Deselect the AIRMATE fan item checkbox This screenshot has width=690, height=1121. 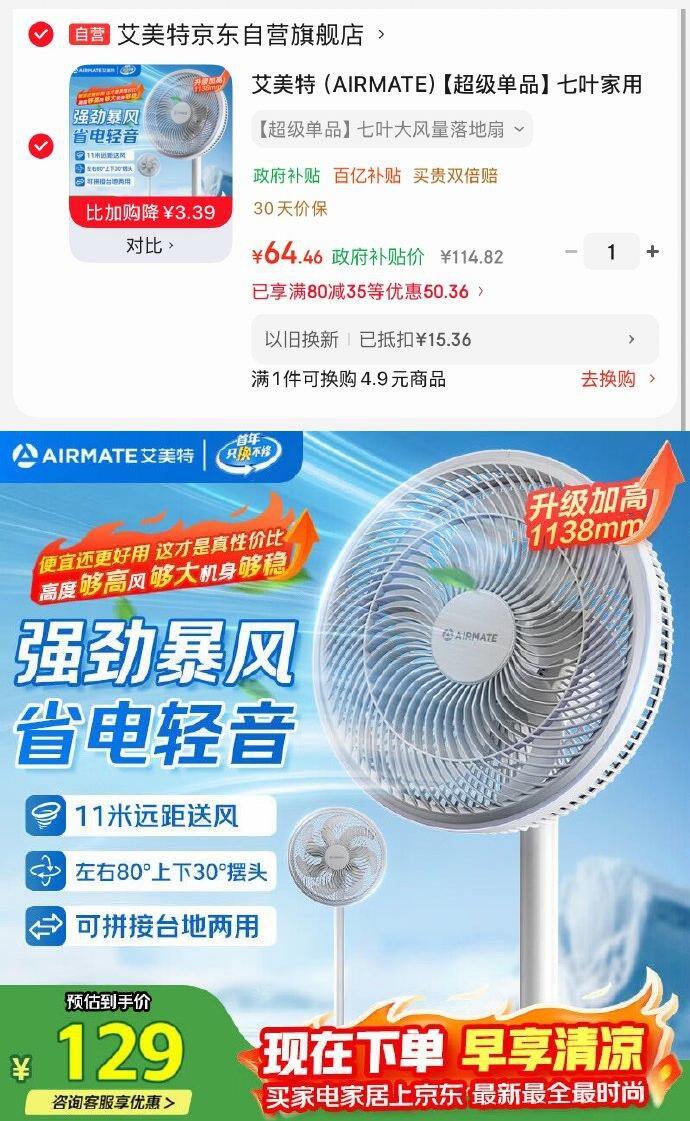point(40,147)
